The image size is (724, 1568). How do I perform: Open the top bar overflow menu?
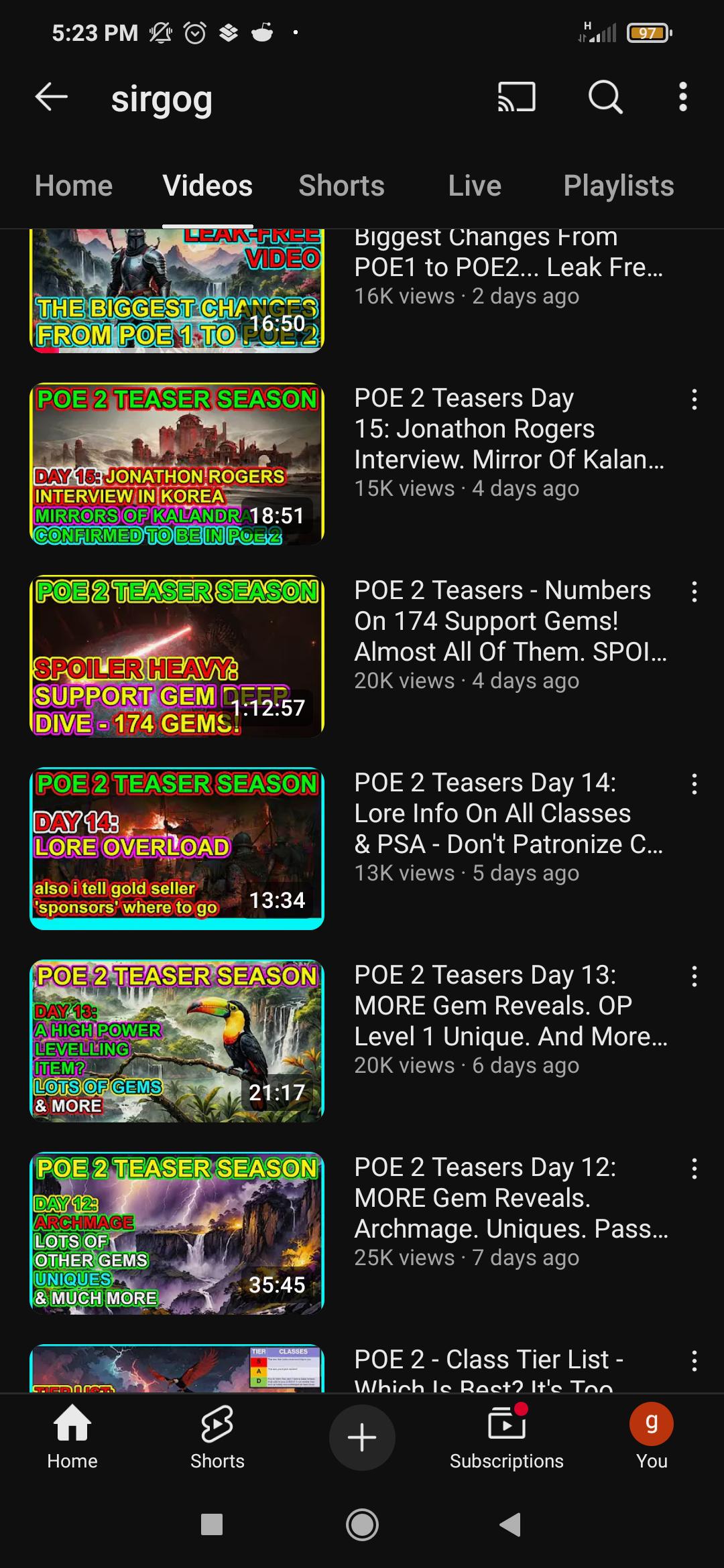coord(682,98)
